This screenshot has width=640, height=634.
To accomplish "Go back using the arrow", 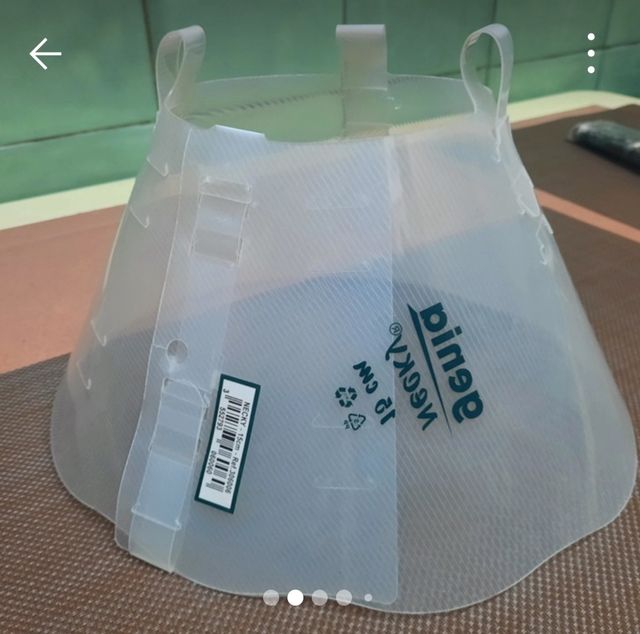I will (x=45, y=54).
